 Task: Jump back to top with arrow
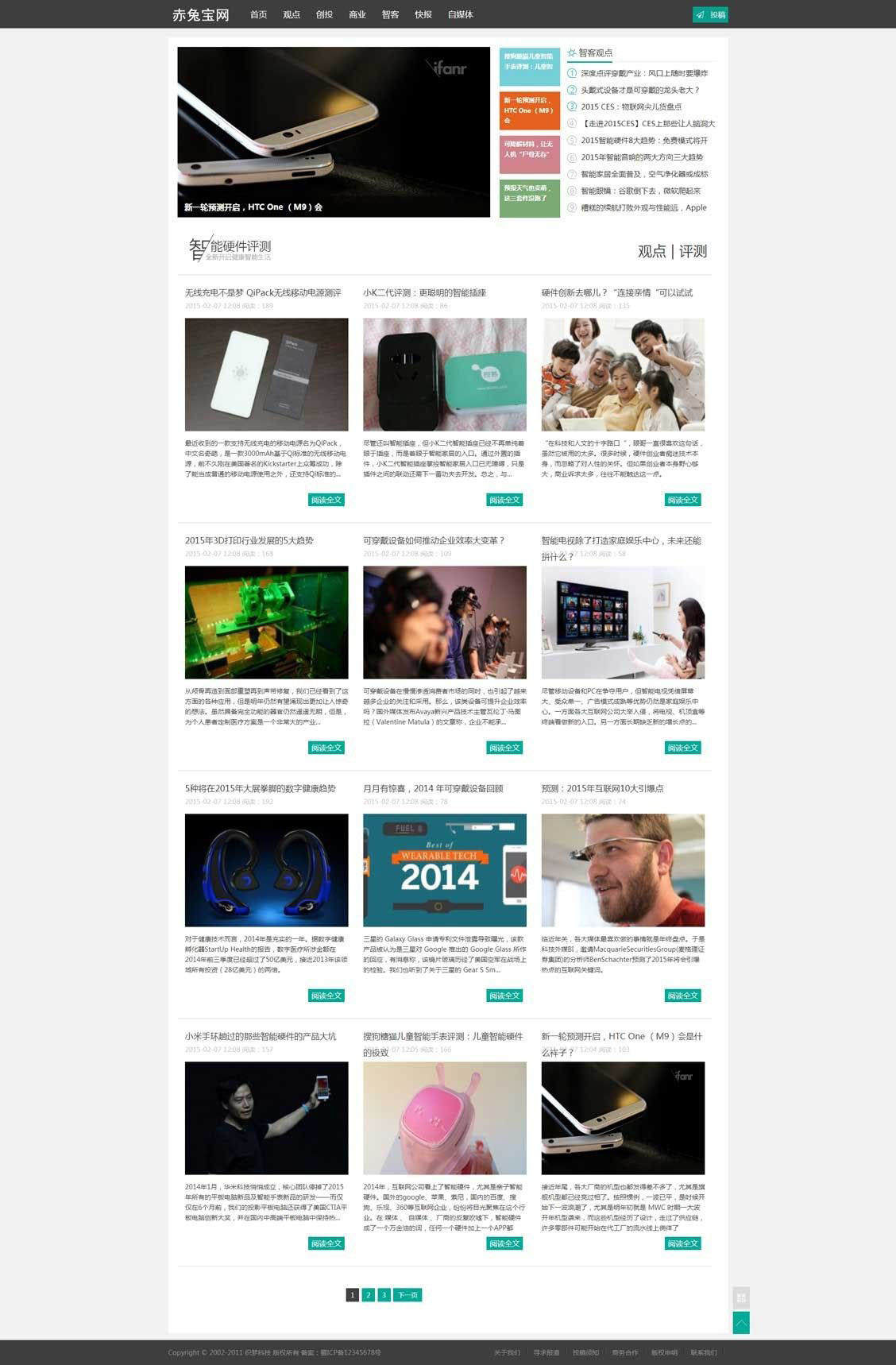[x=740, y=1322]
